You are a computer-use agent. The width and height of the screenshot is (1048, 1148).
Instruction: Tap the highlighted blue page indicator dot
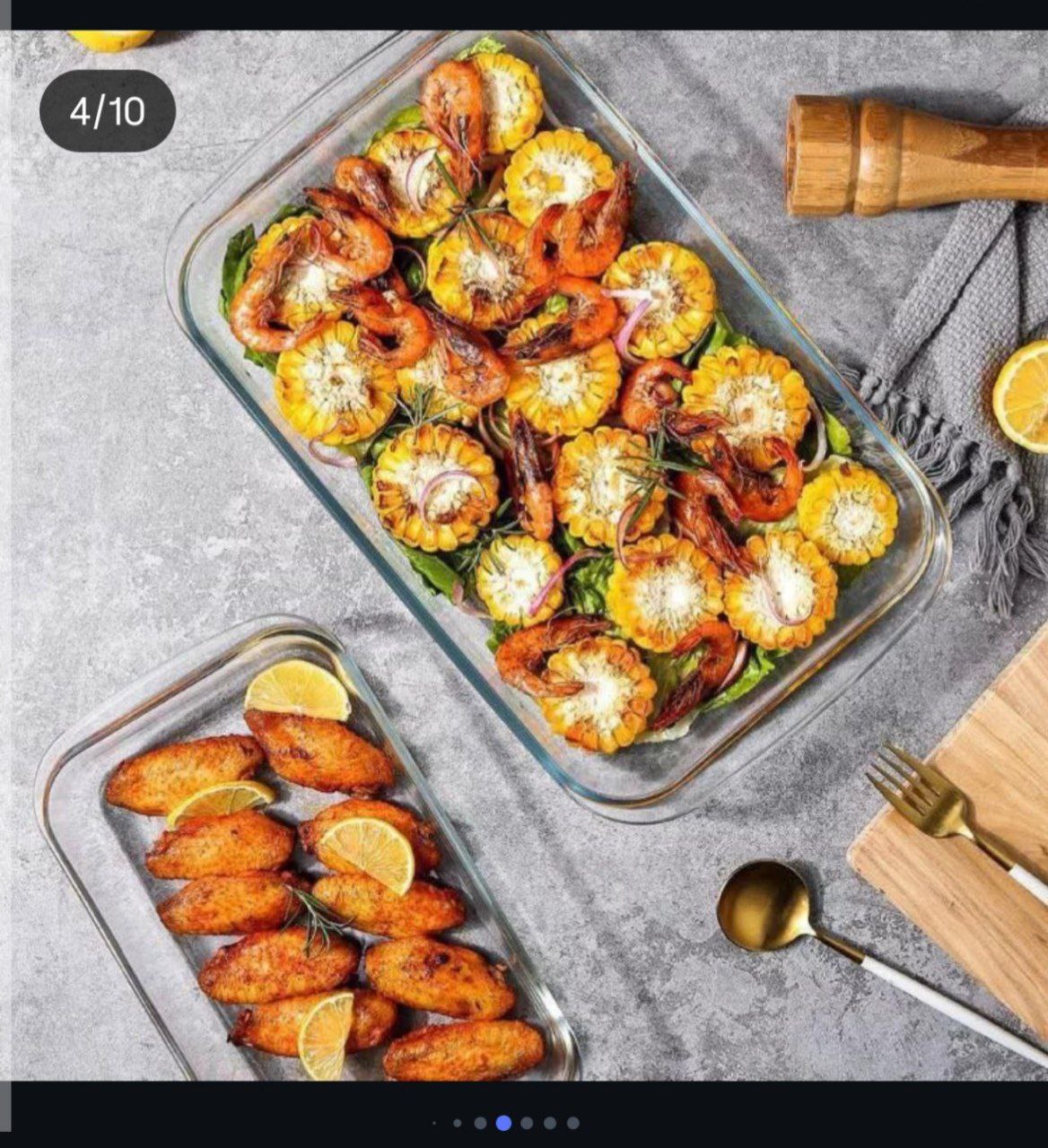504,1122
